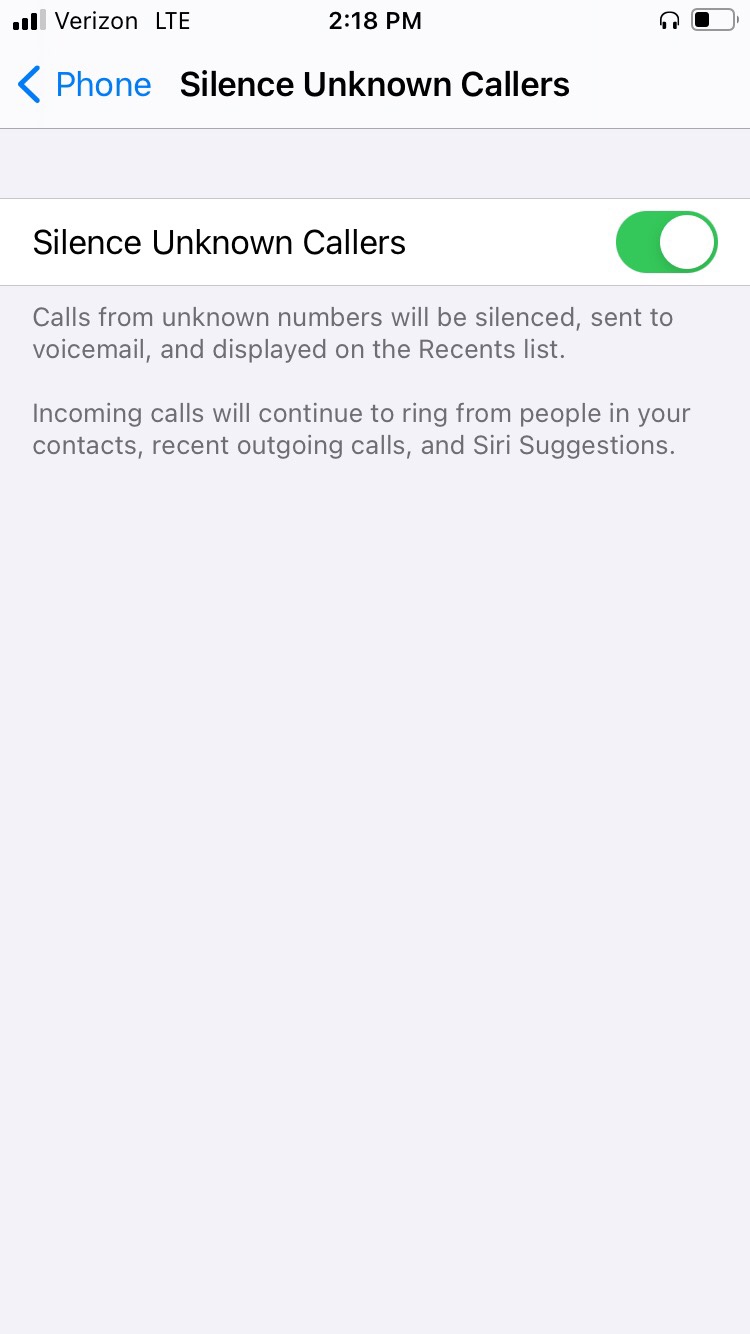Go back to Phone settings

pos(84,85)
